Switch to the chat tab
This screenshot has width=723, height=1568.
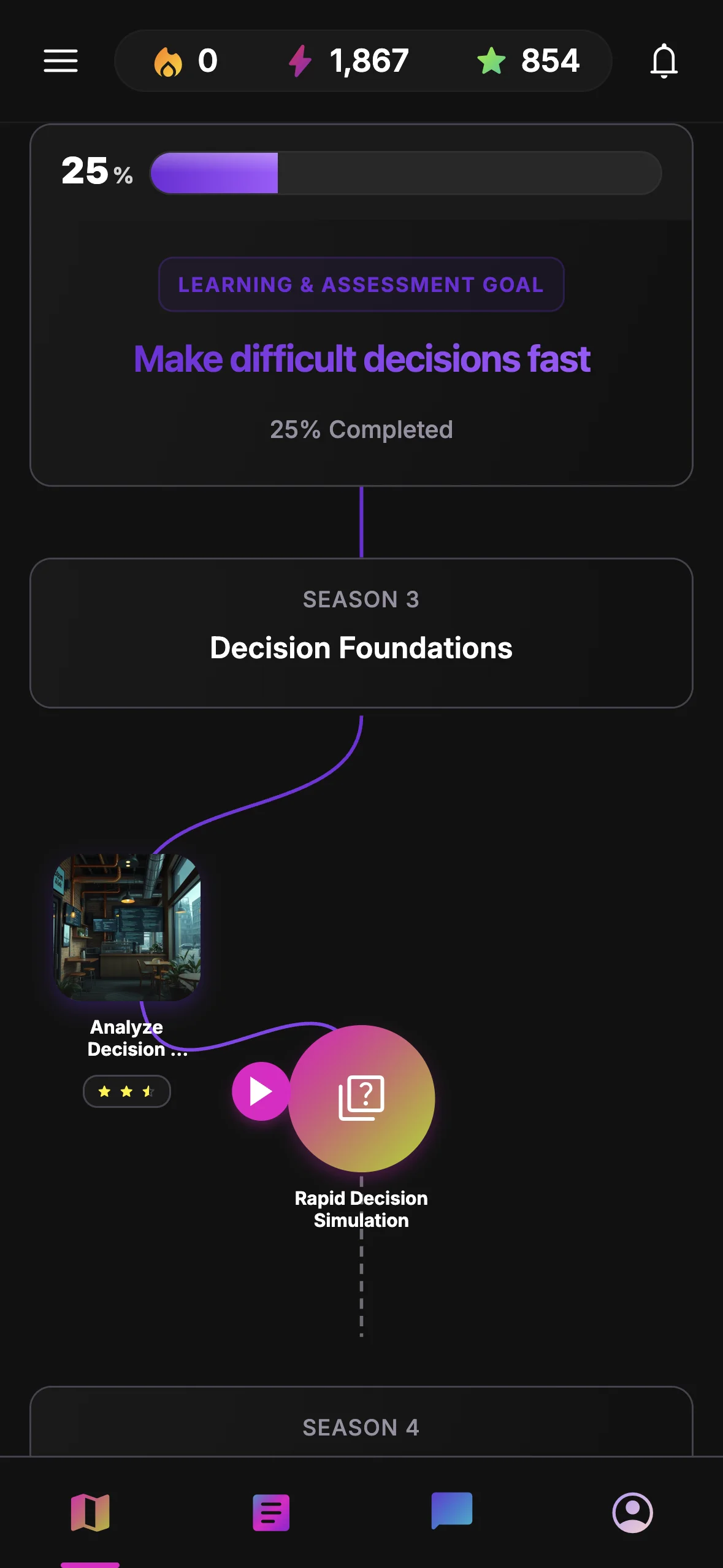(452, 1511)
